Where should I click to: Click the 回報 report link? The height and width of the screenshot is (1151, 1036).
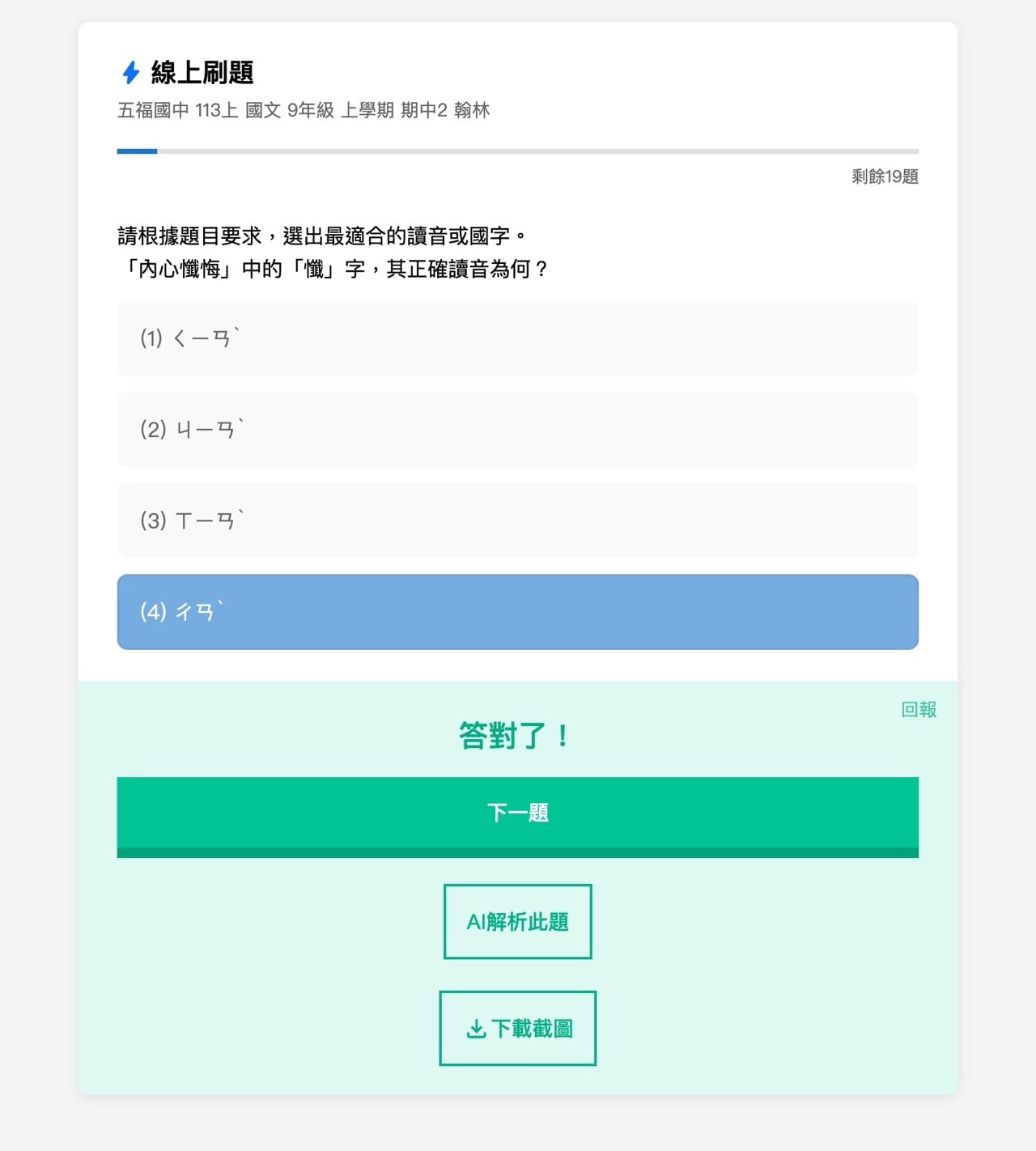pyautogui.click(x=919, y=709)
